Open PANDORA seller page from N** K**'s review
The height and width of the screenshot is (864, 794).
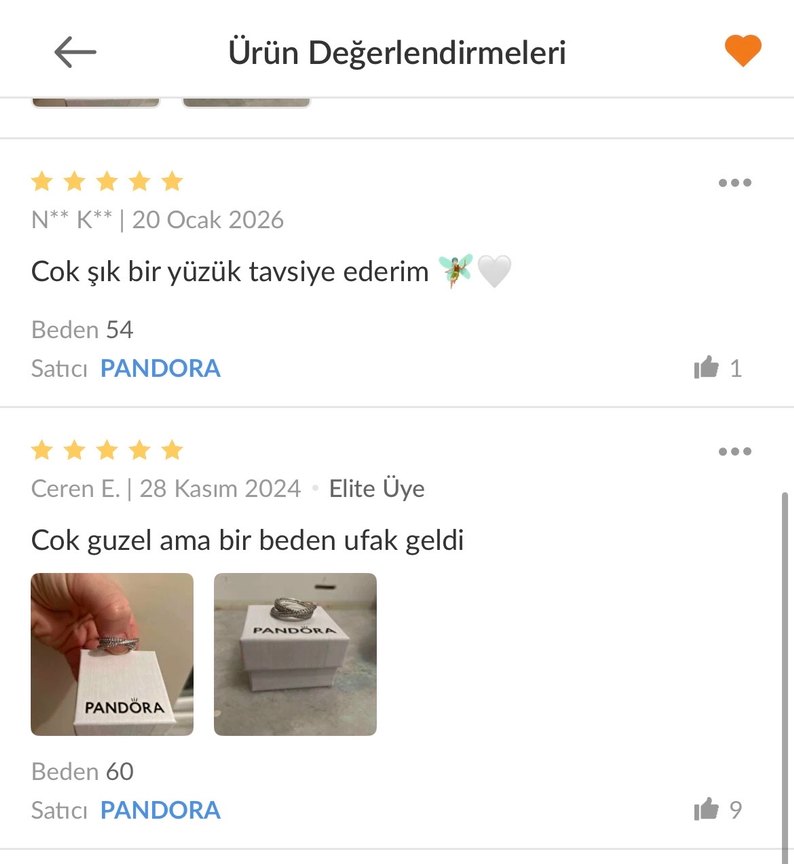[x=160, y=368]
